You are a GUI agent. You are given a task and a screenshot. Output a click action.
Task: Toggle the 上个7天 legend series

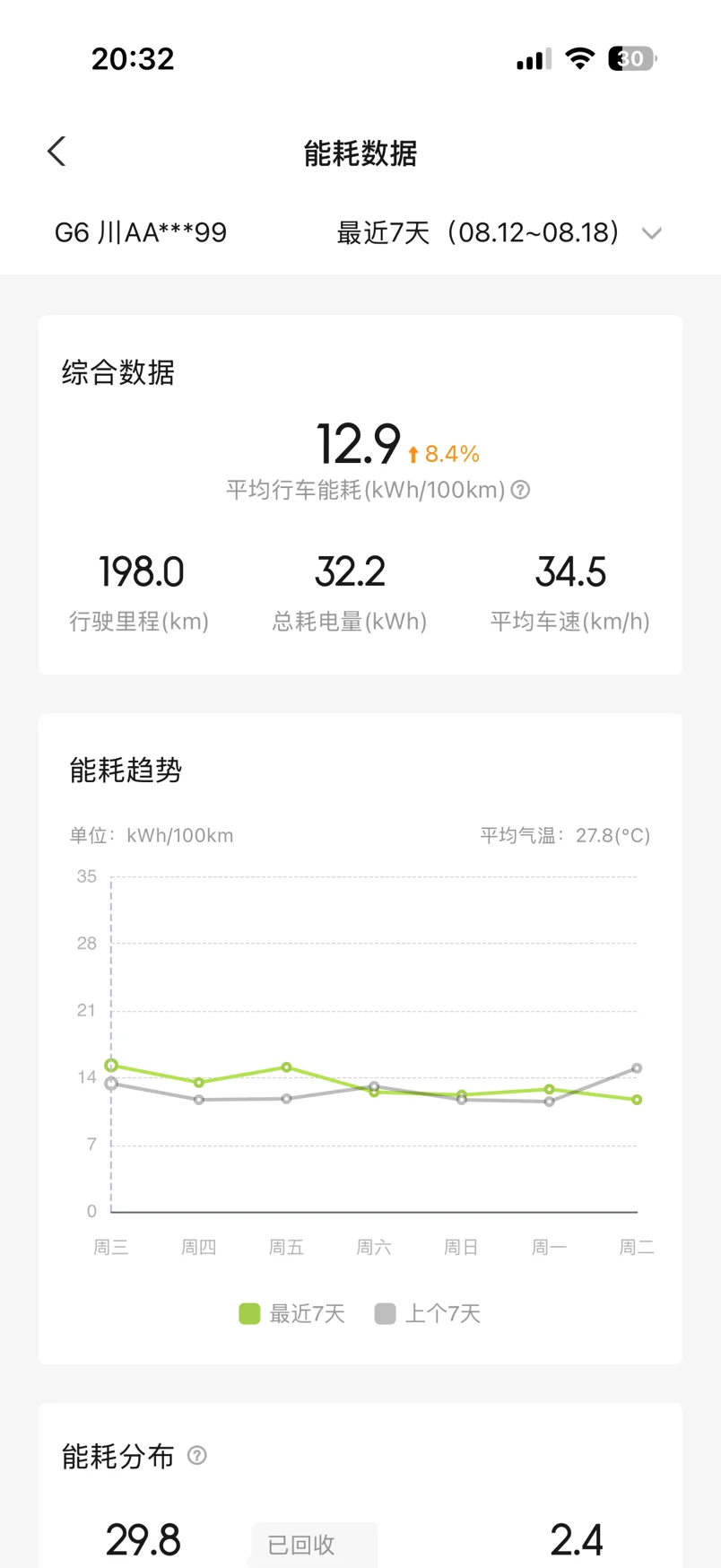tap(428, 1314)
